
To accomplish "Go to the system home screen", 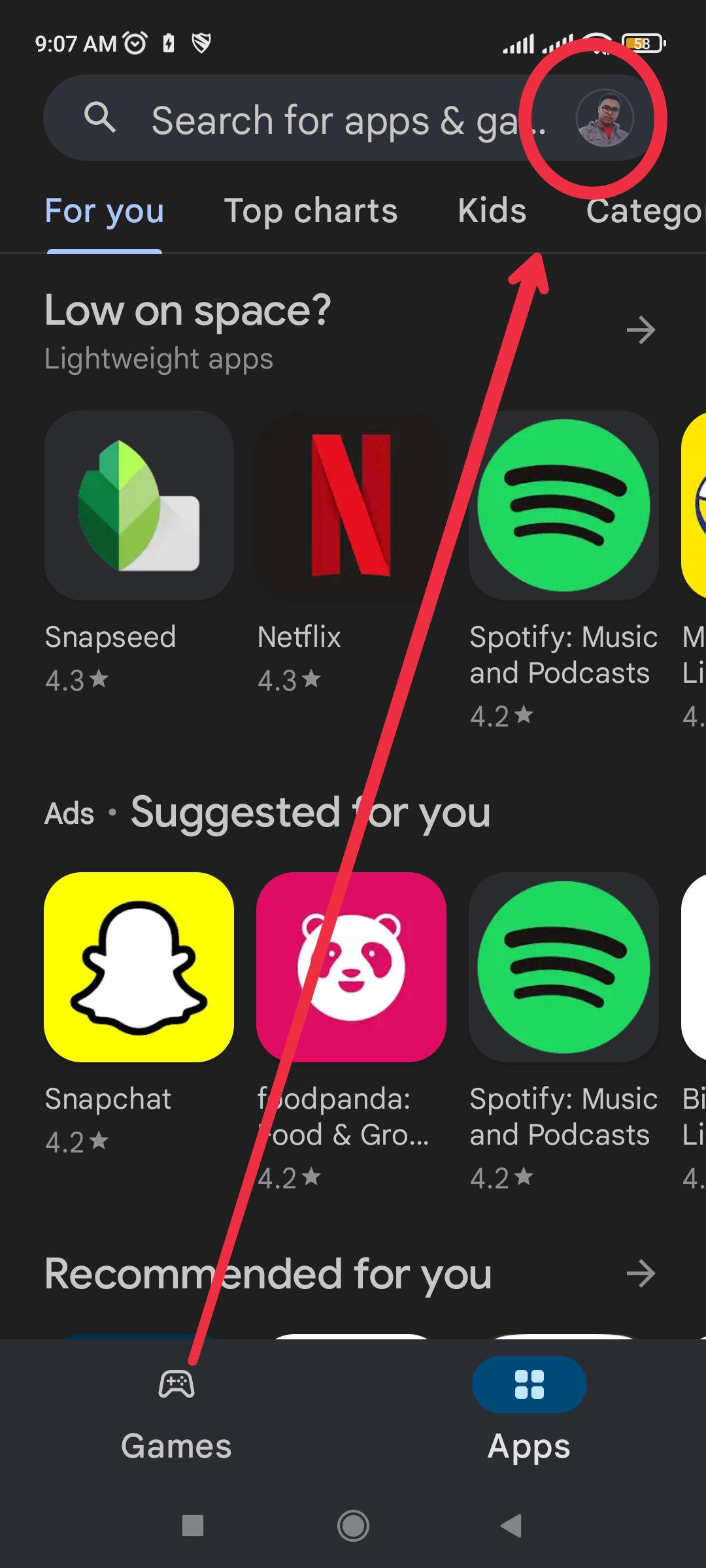I will click(353, 1526).
